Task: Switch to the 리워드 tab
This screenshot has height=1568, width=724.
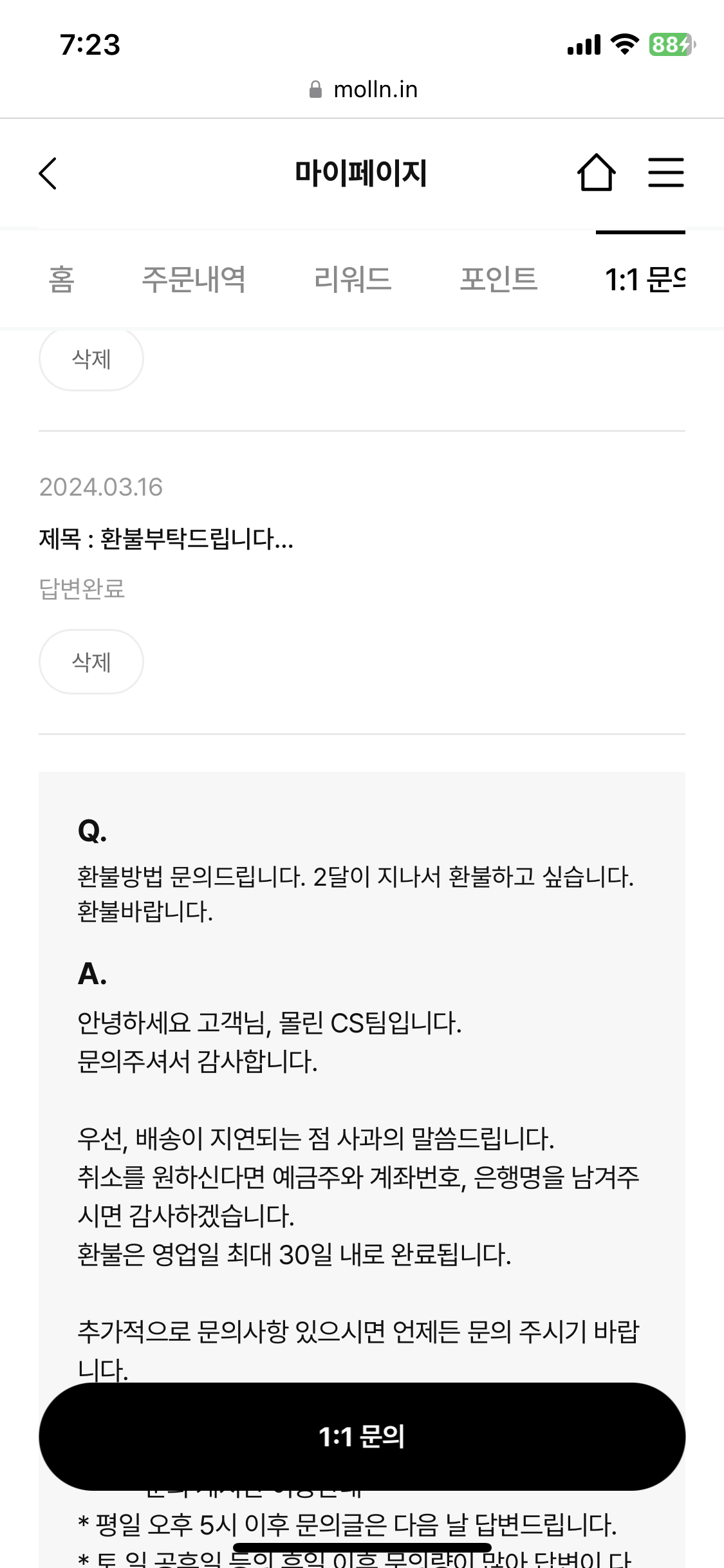Action: click(x=353, y=279)
